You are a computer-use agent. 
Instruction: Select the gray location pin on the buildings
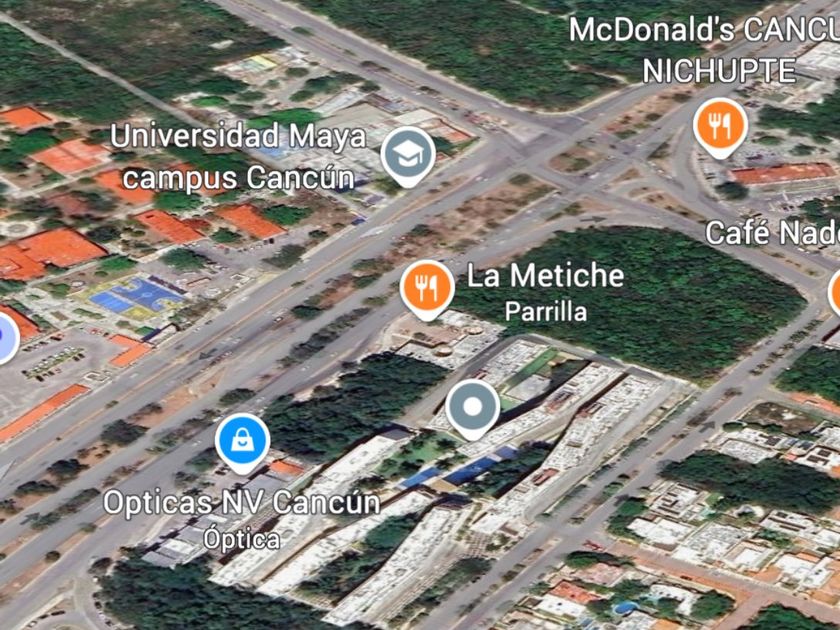[472, 407]
